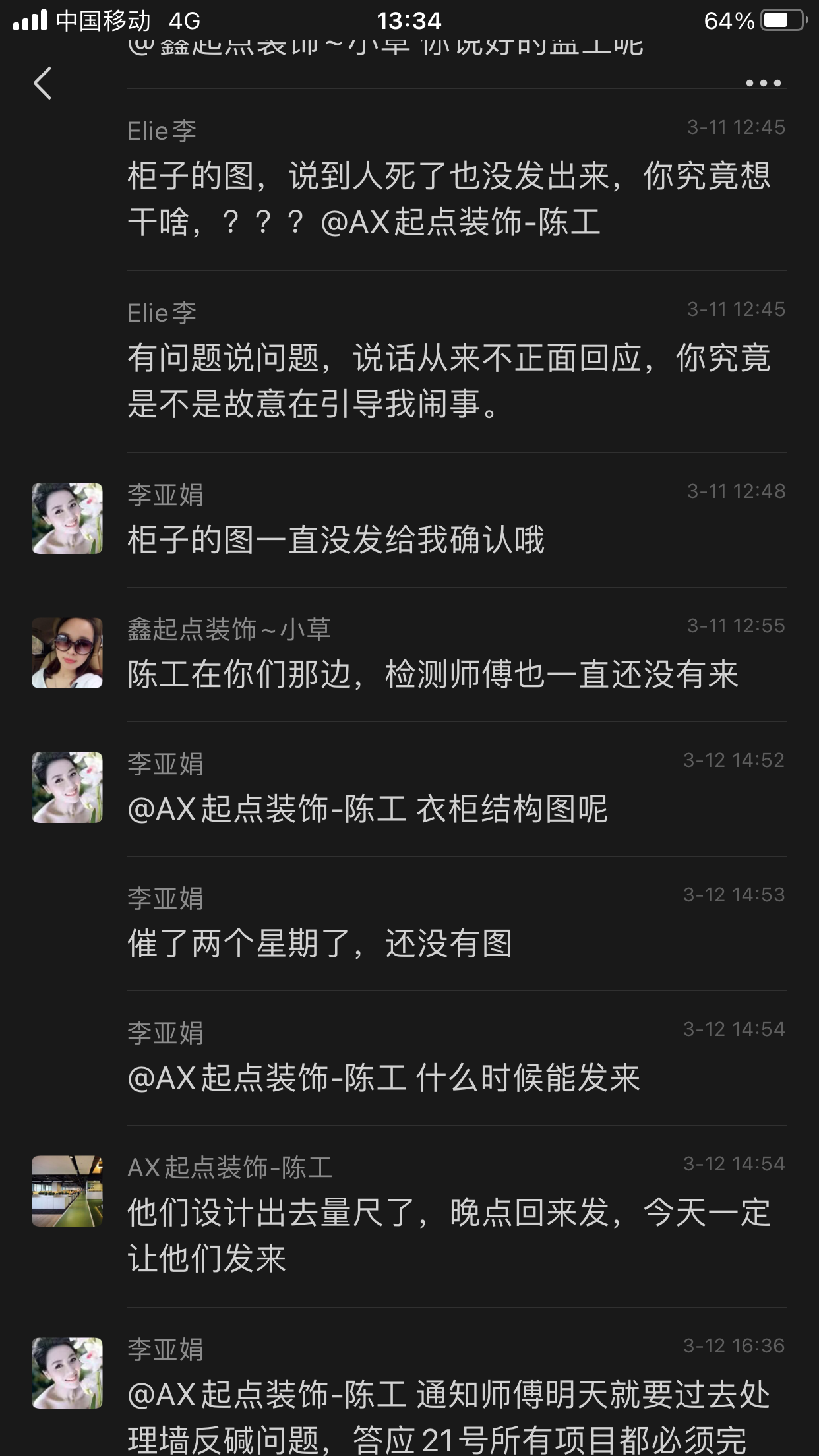819x1456 pixels.
Task: Open the three-dot overflow menu
Action: (x=763, y=84)
